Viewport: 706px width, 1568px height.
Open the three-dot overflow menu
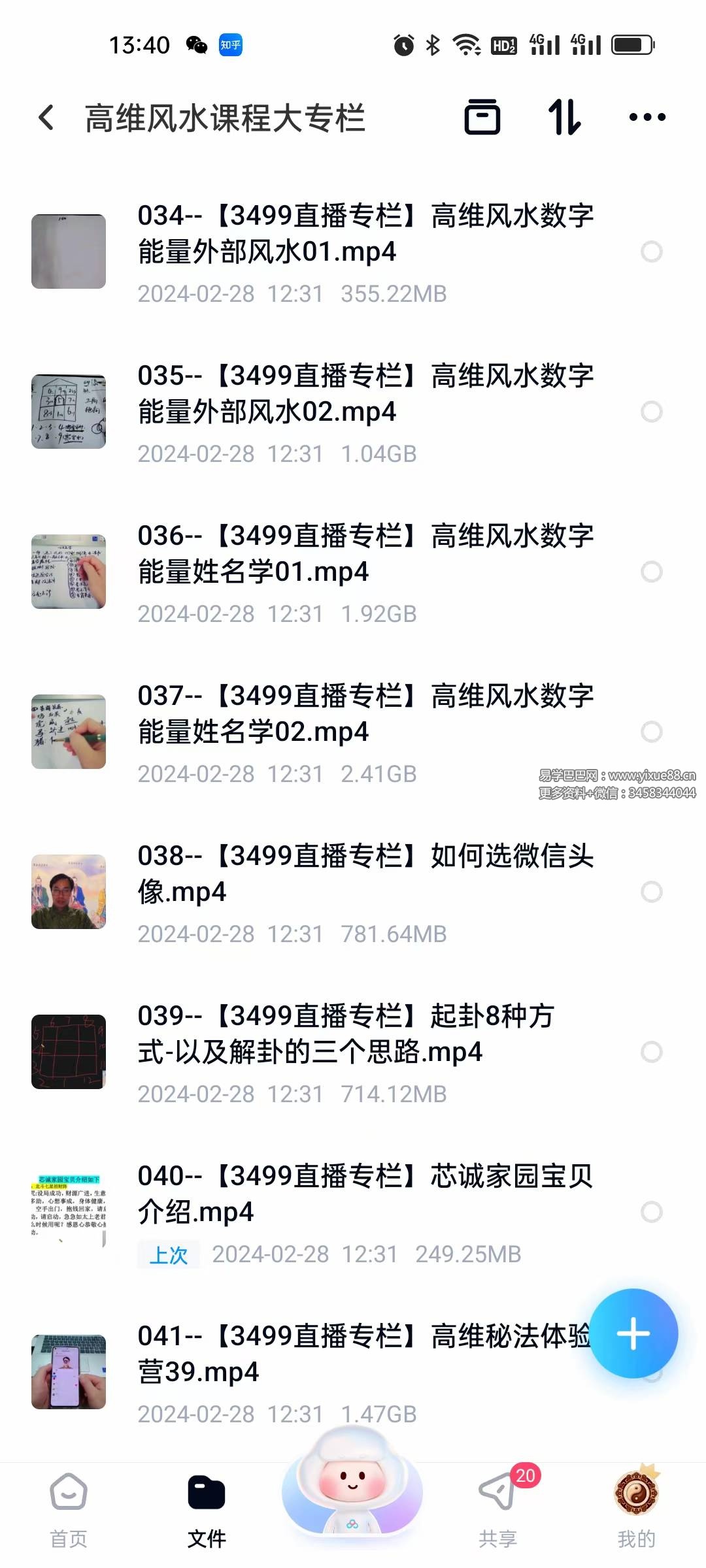pyautogui.click(x=647, y=118)
